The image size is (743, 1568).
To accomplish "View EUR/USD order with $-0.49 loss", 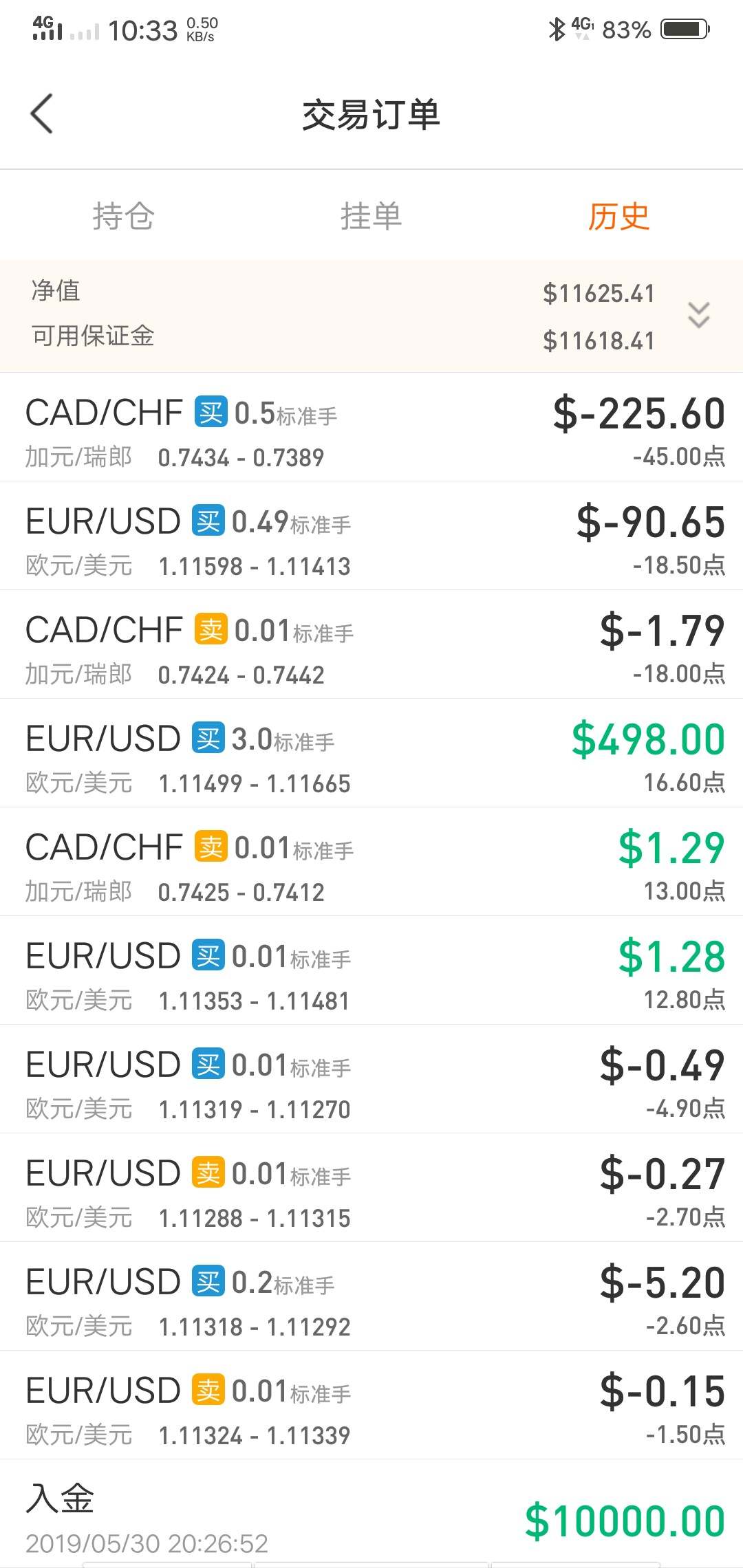I will pos(371,1080).
